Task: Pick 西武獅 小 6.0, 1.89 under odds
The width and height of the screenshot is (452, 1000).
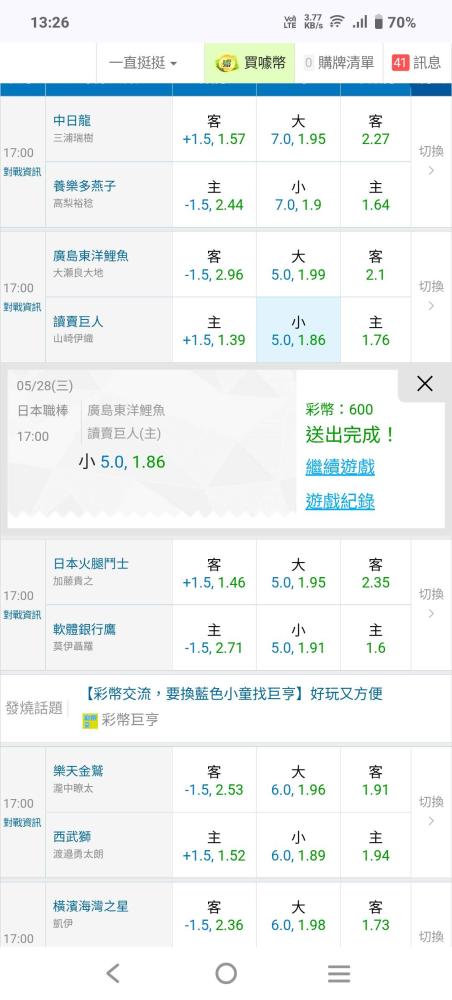Action: pos(298,846)
